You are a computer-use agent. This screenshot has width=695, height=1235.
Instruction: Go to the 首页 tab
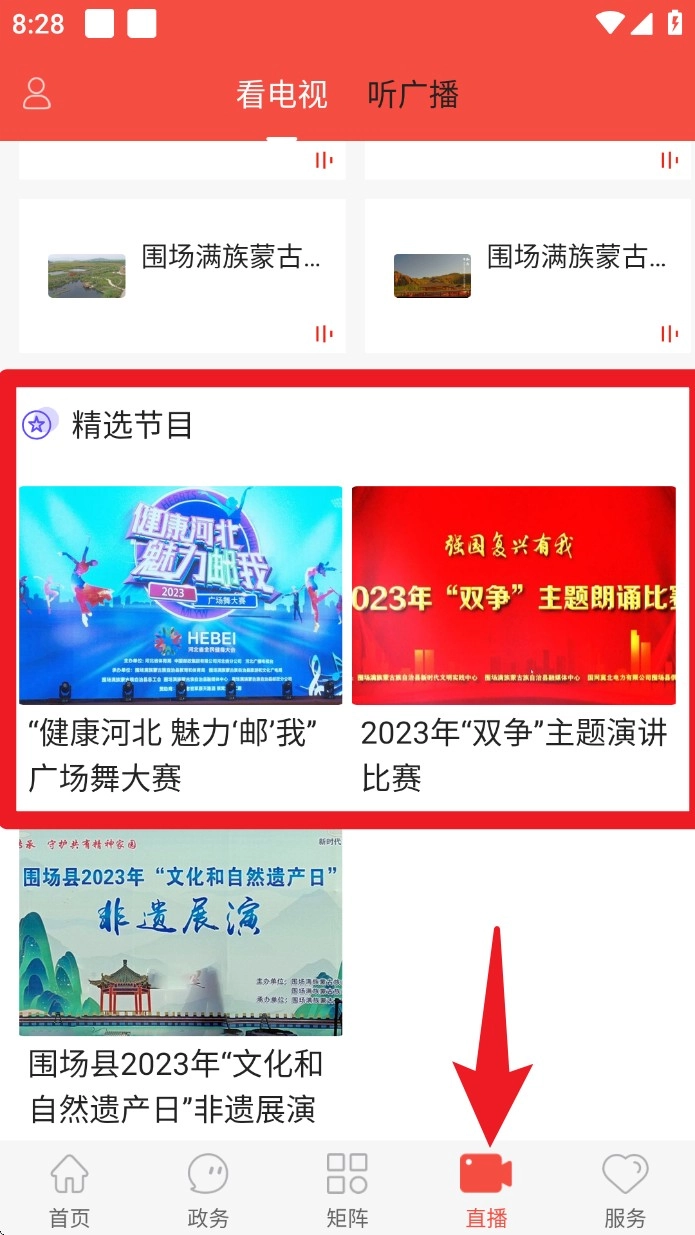[x=69, y=1189]
